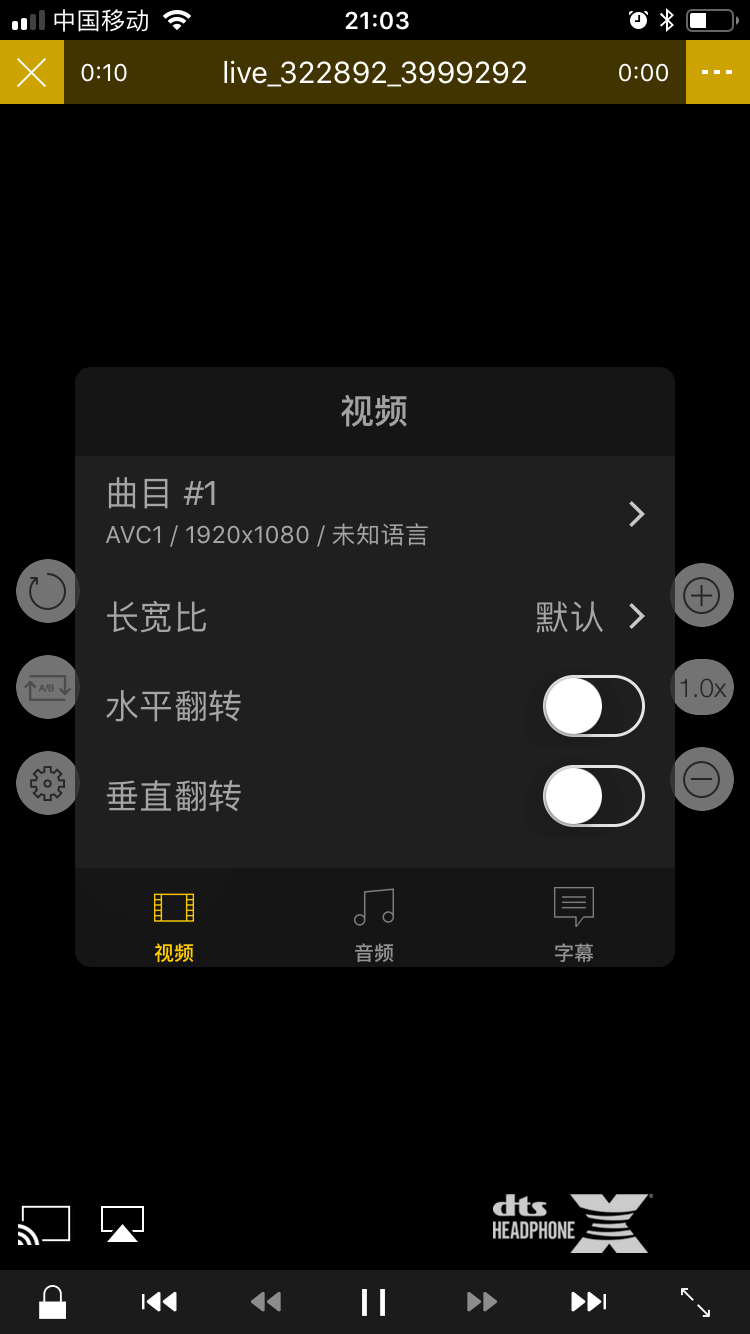Enable 垂直翻转 vertical flip switch
The width and height of the screenshot is (750, 1334).
point(593,796)
